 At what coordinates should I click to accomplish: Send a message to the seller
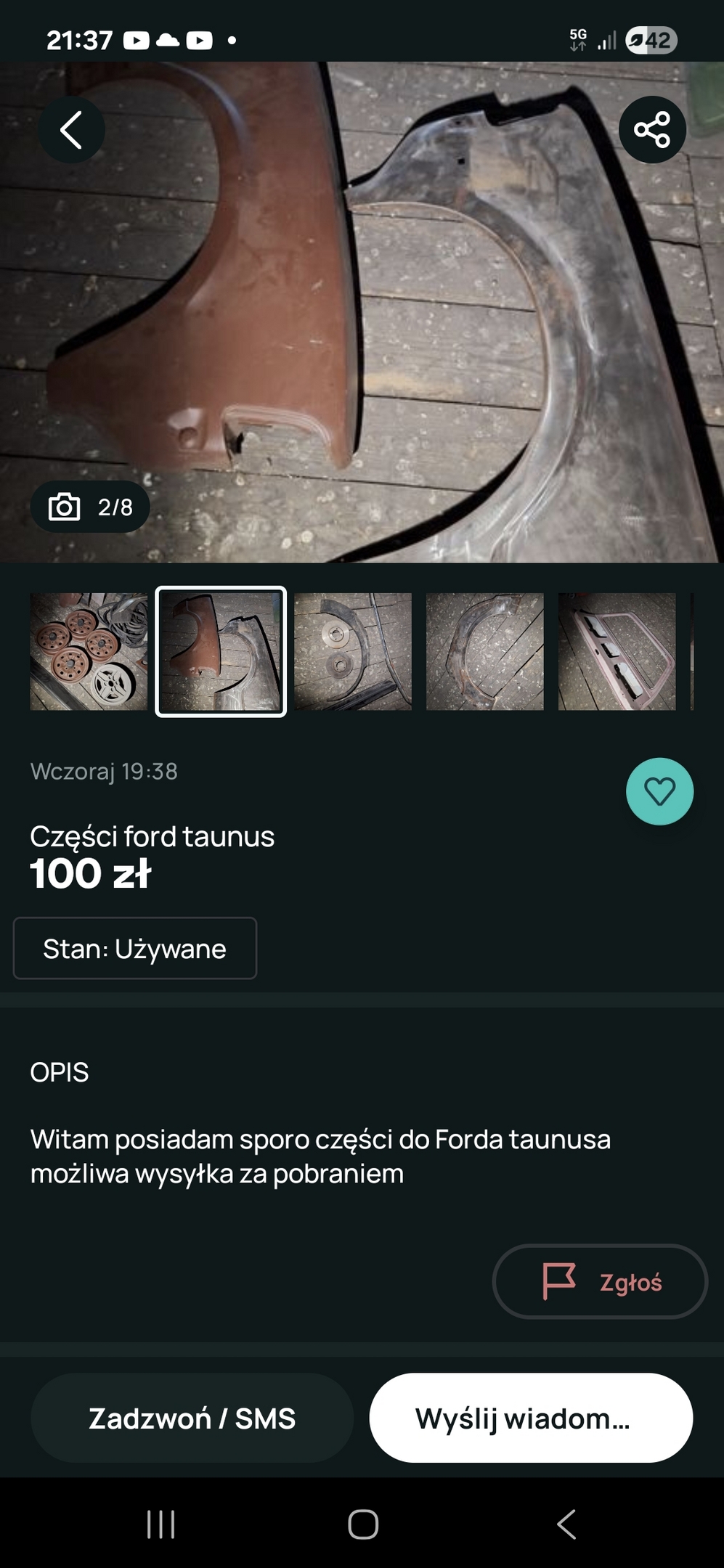pos(531,1418)
